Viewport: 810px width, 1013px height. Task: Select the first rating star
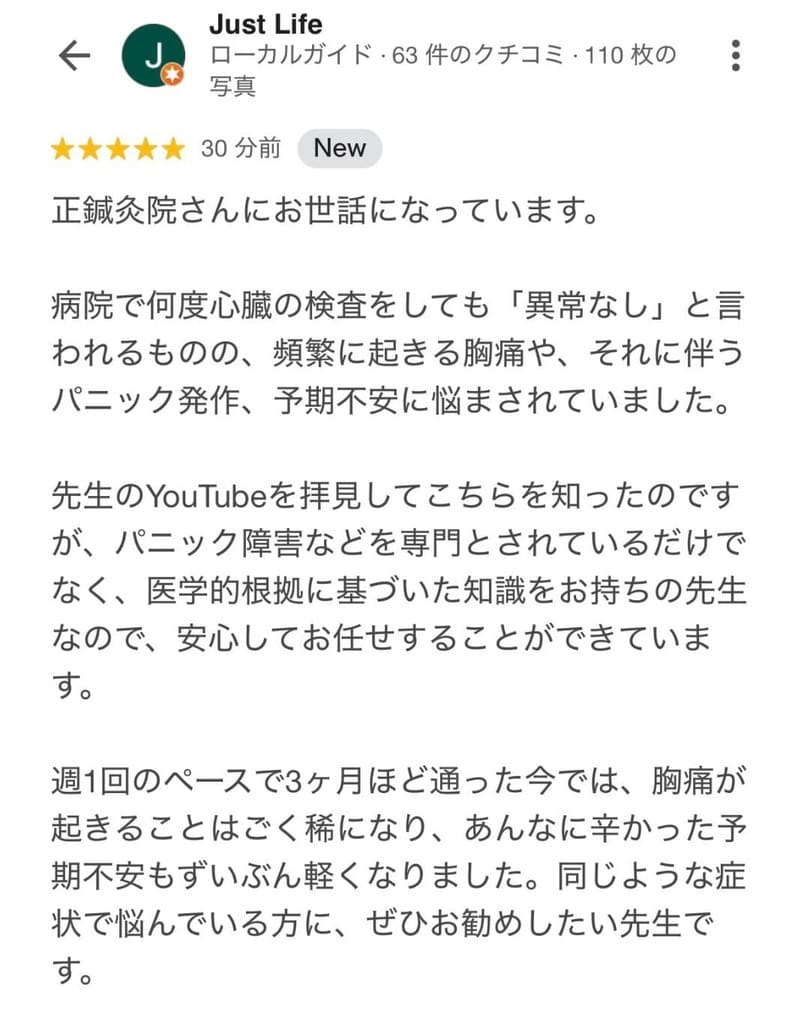62,149
